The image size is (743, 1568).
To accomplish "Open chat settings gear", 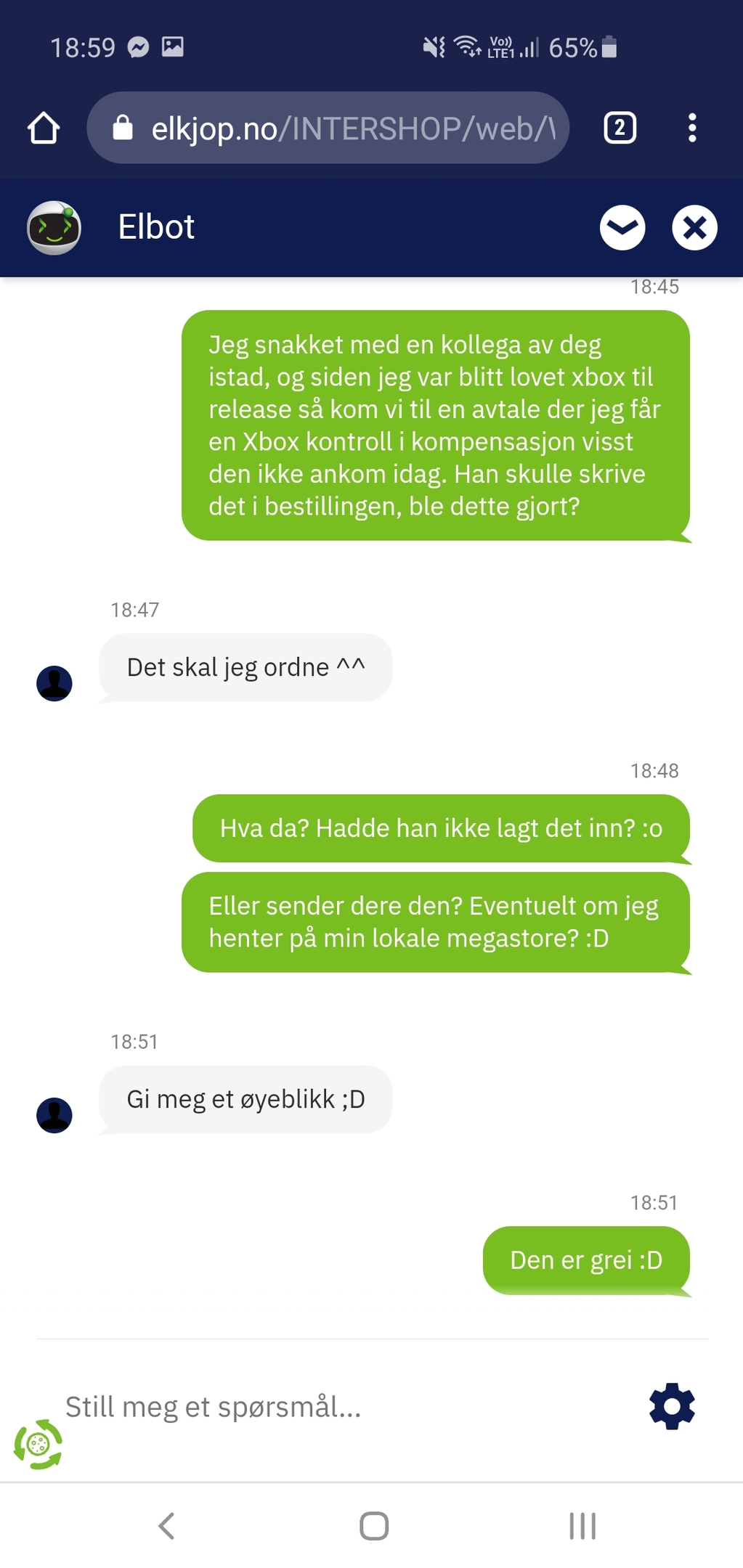I will click(672, 1406).
